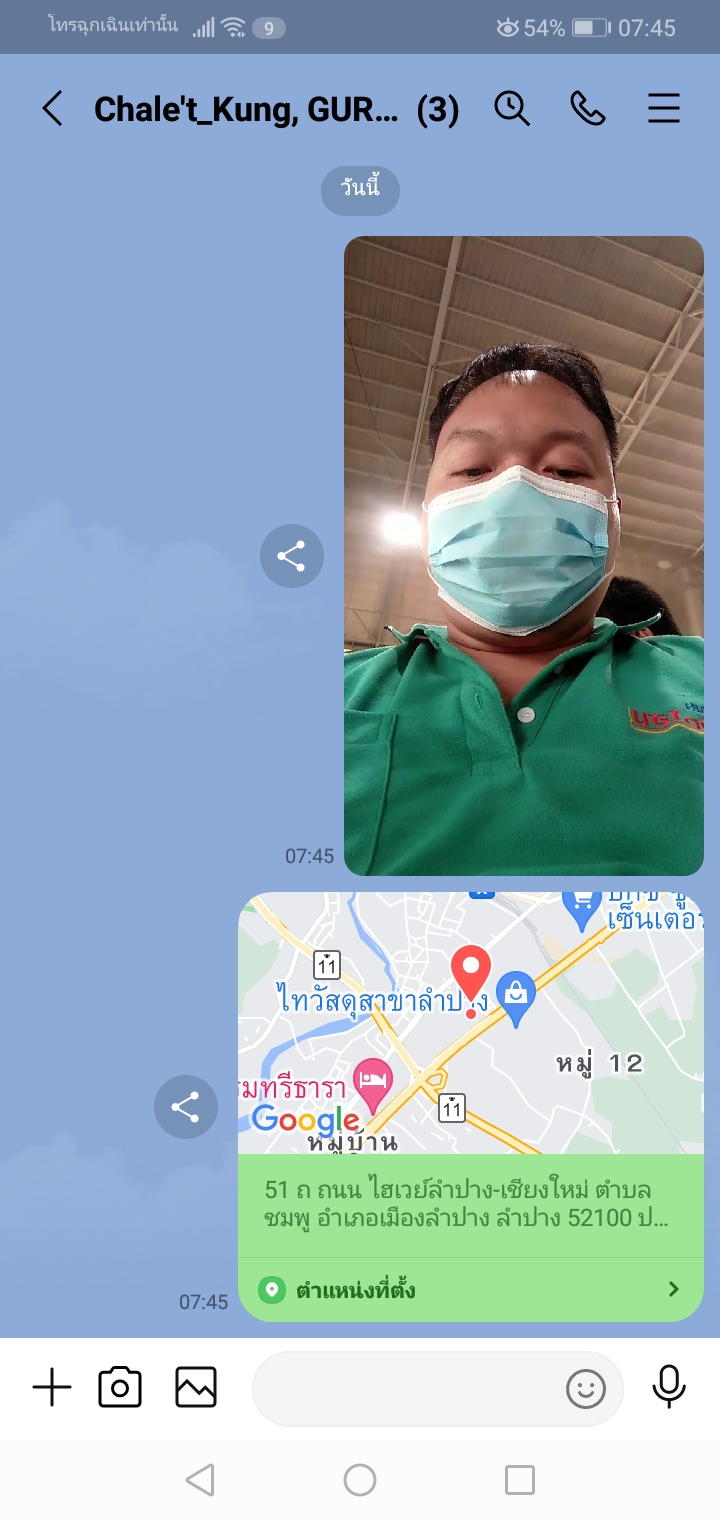Image resolution: width=720 pixels, height=1520 pixels.
Task: Open the emoji and sticker picker
Action: (586, 1388)
